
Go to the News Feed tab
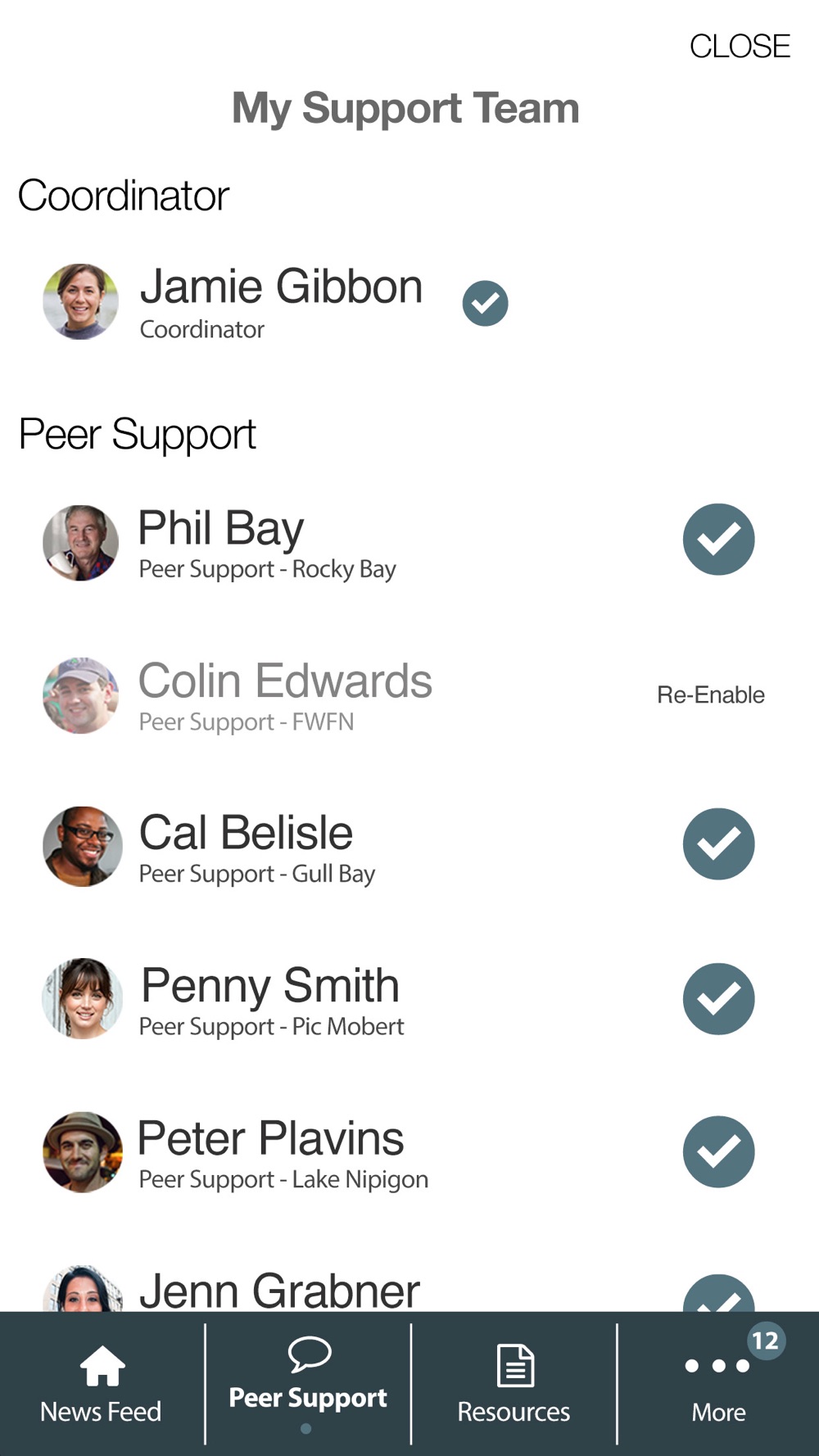click(x=102, y=1384)
